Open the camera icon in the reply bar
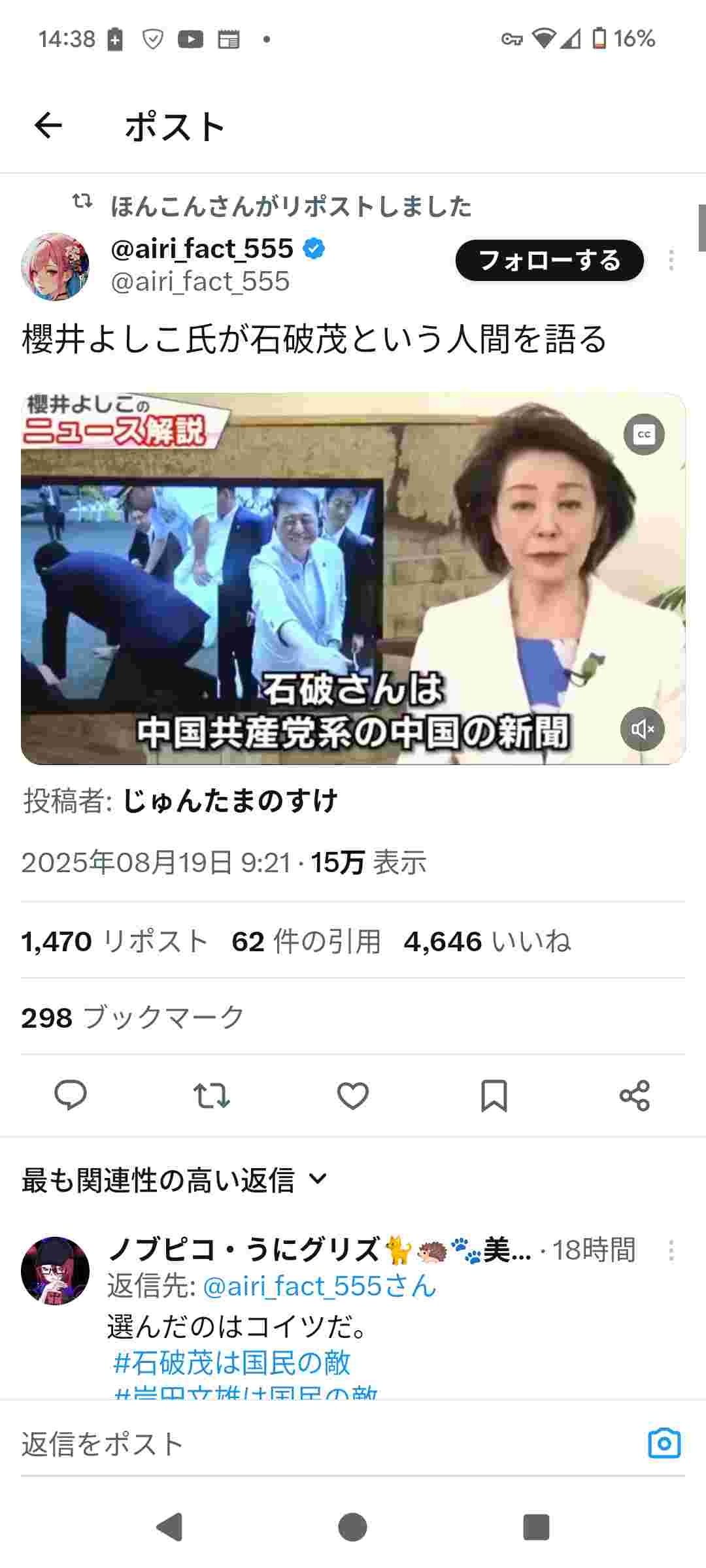The width and height of the screenshot is (706, 1568). 664,1444
